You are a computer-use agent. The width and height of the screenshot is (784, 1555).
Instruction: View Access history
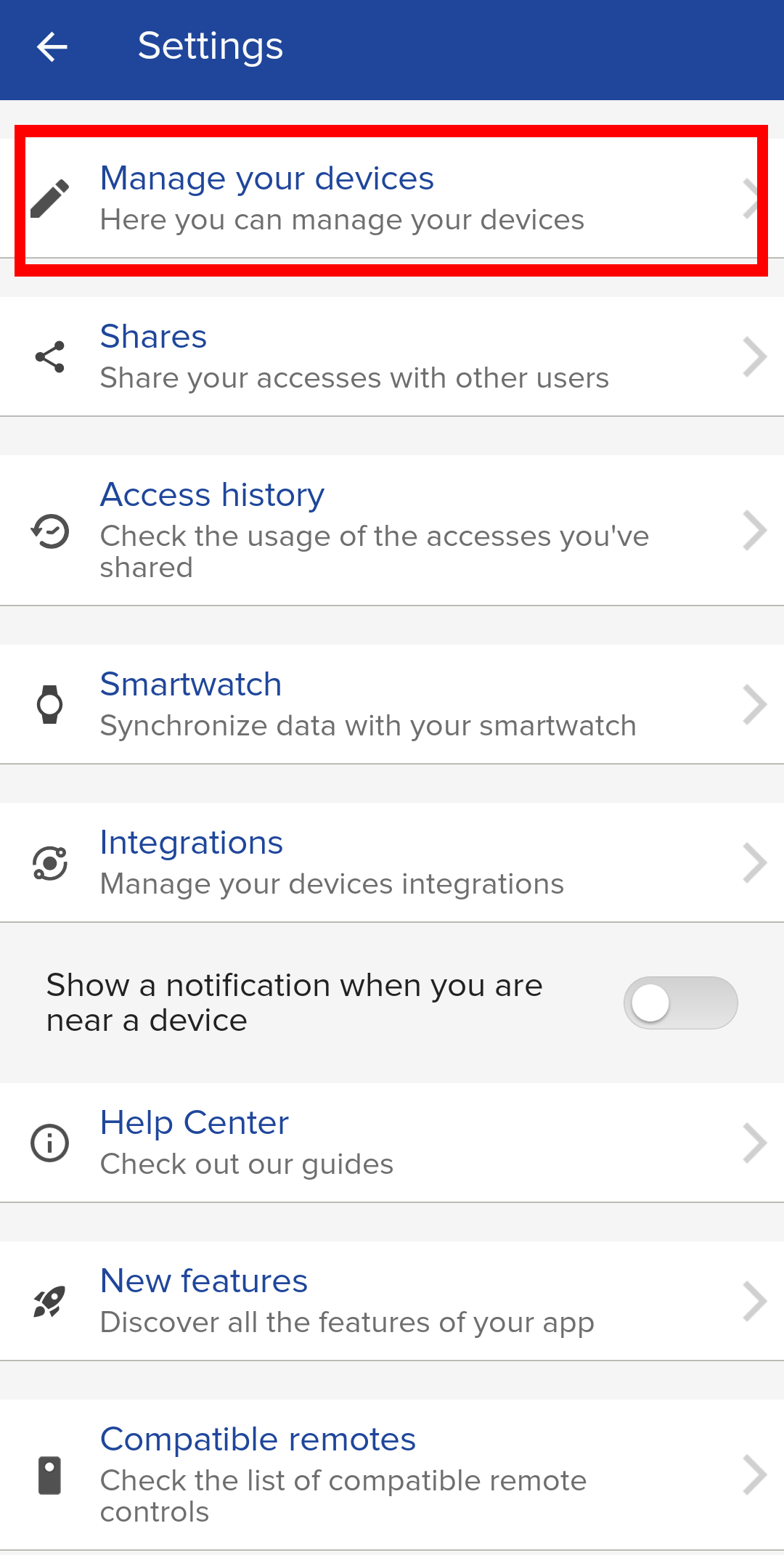[x=392, y=530]
